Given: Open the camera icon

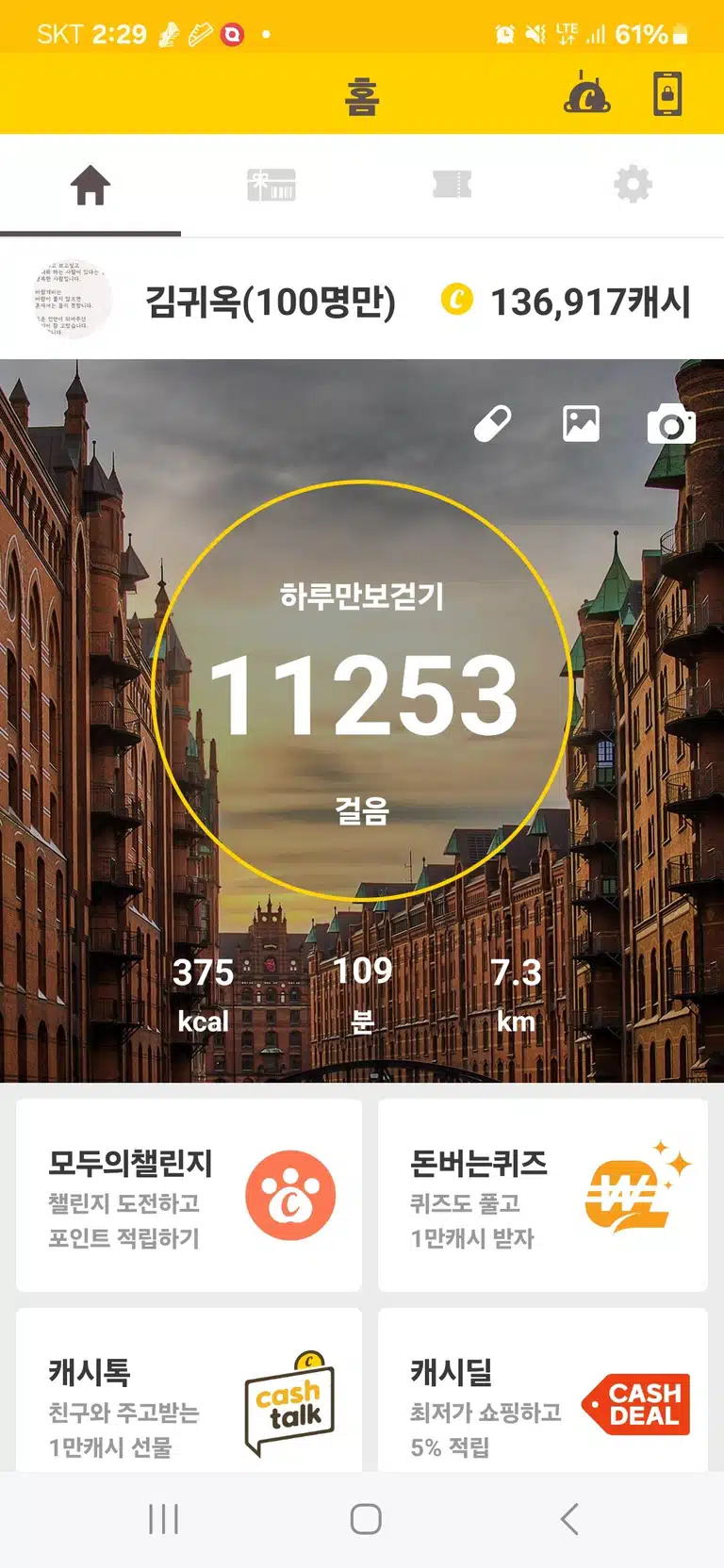Looking at the screenshot, I should (671, 425).
